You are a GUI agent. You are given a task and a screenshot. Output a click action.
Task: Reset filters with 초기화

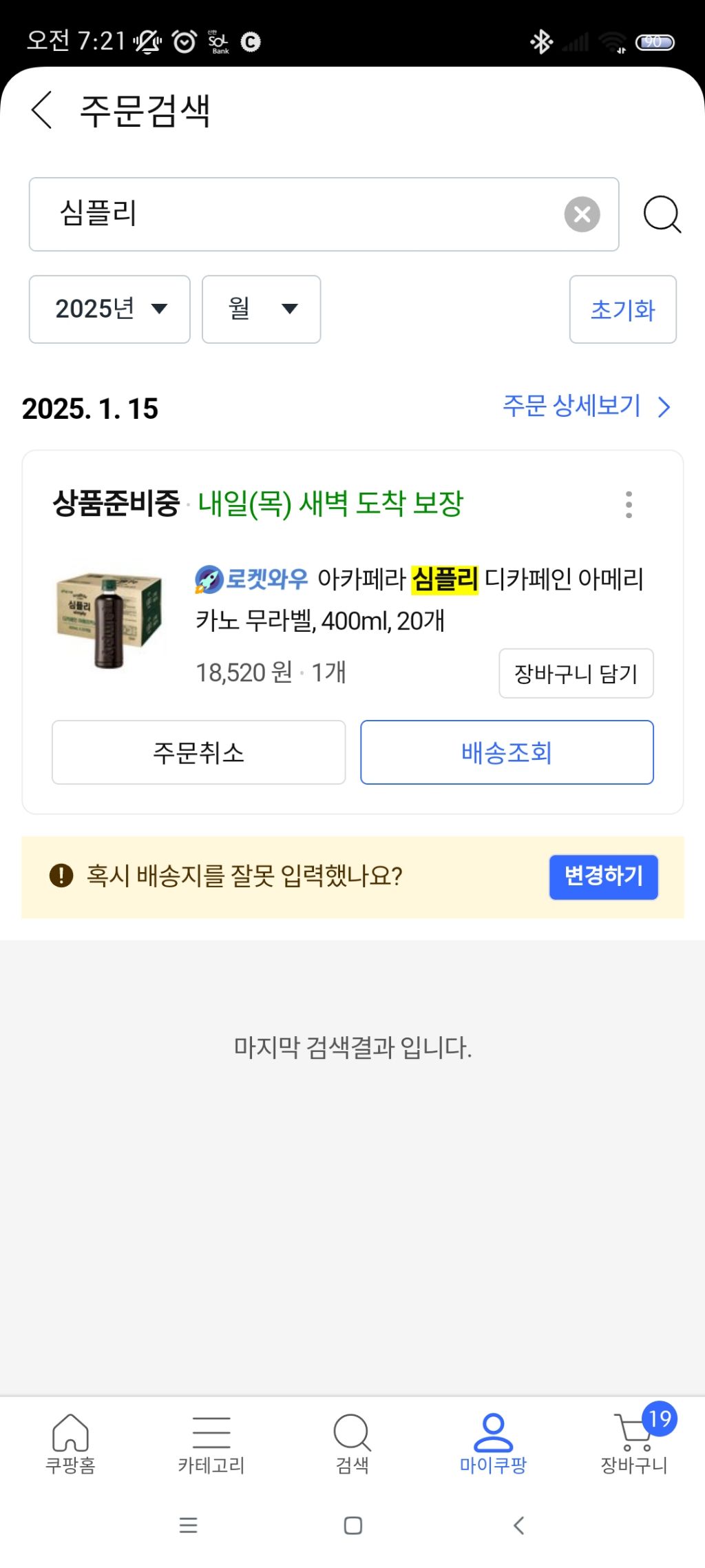tap(622, 309)
